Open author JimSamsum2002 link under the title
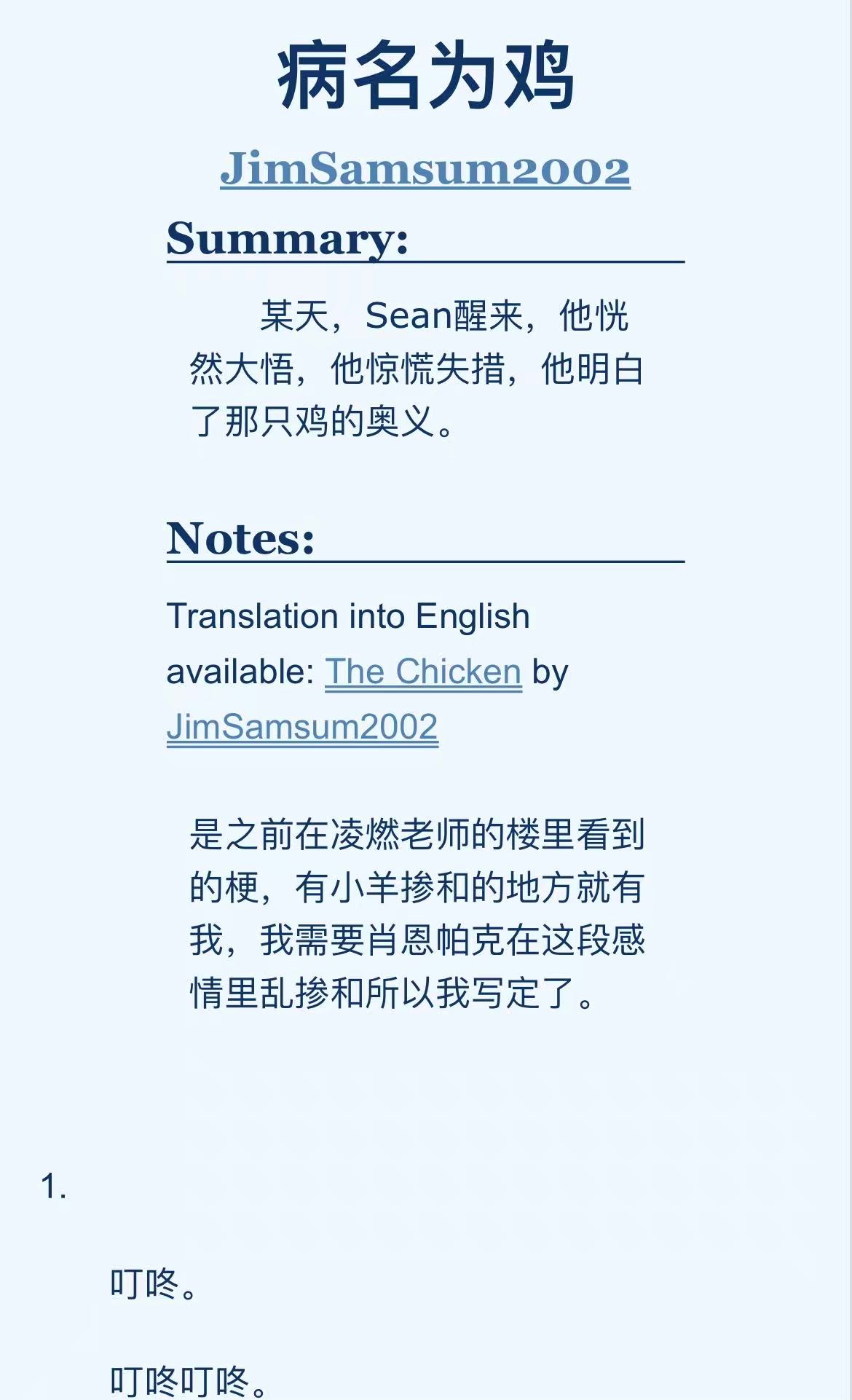Viewport: 852px width, 1400px height. 425,169
